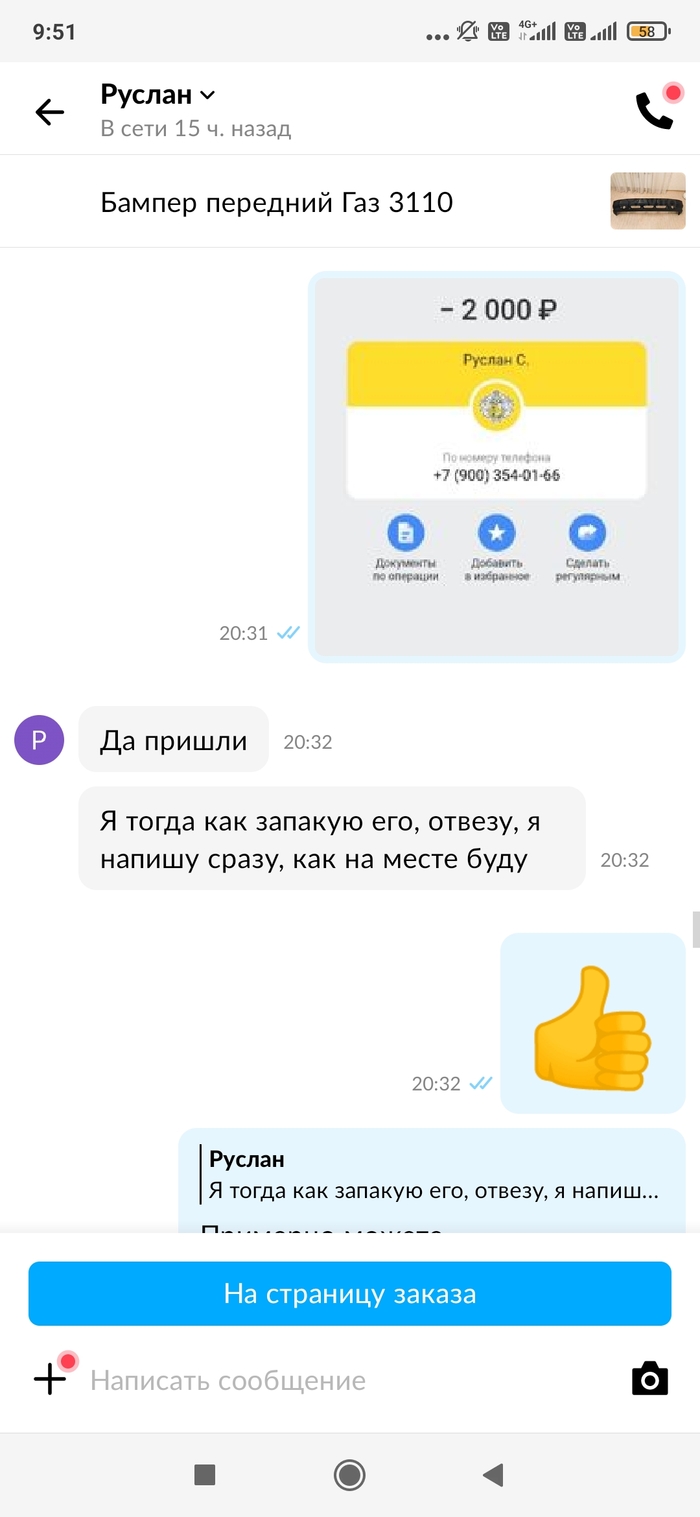Open the 2 000 ₽ payment screenshot
Screen dimensions: 700x1517
[x=496, y=467]
